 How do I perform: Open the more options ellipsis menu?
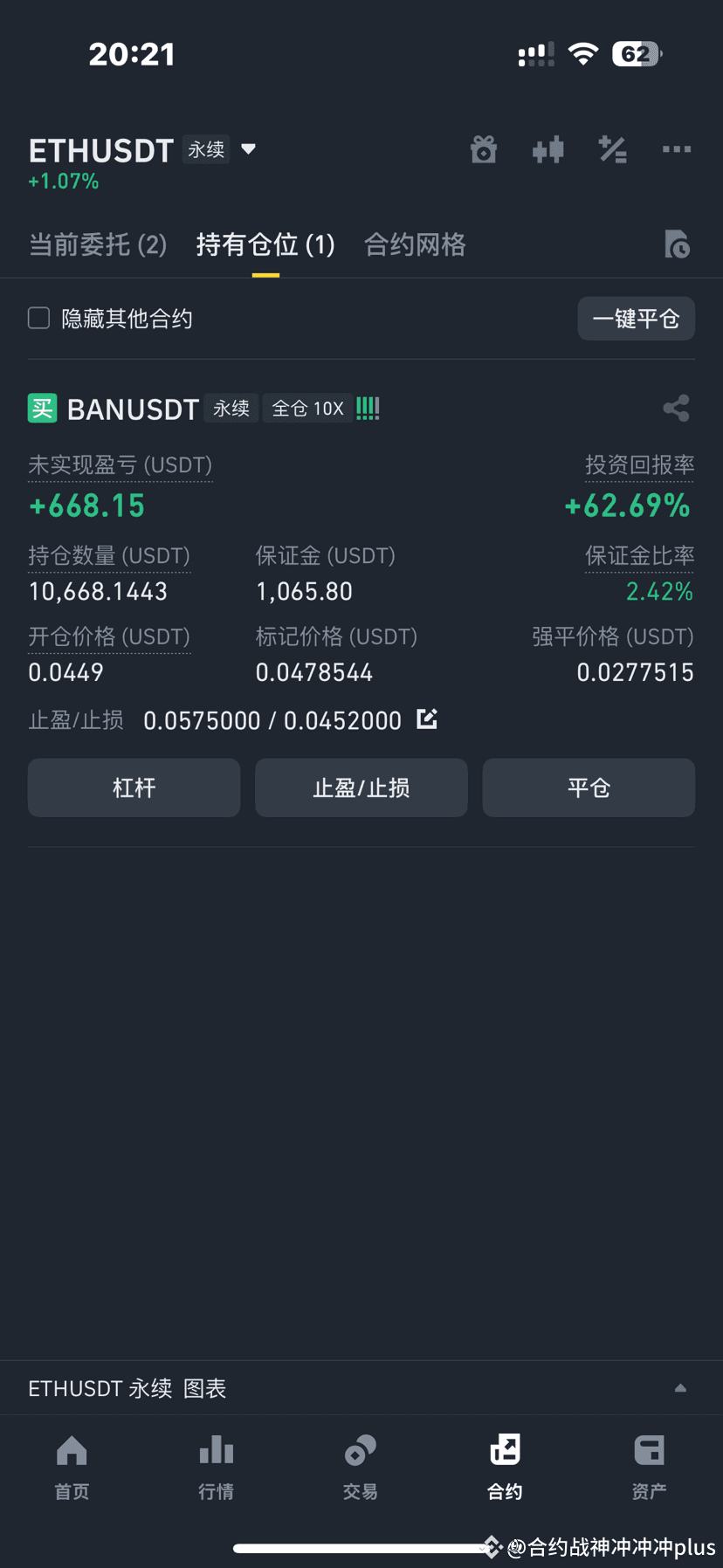pyautogui.click(x=677, y=149)
